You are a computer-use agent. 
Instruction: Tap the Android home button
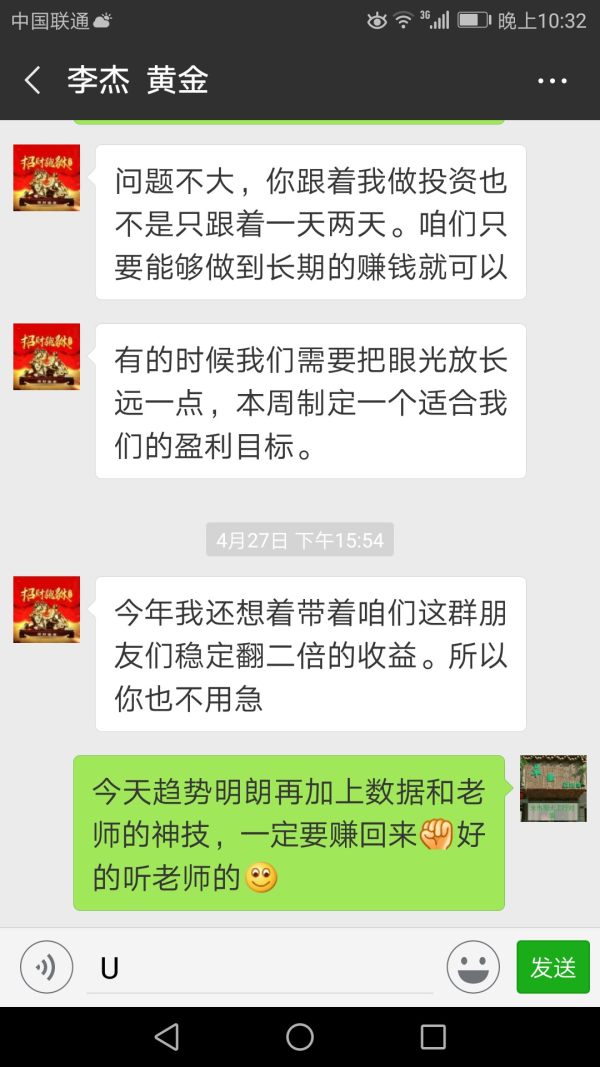300,1036
